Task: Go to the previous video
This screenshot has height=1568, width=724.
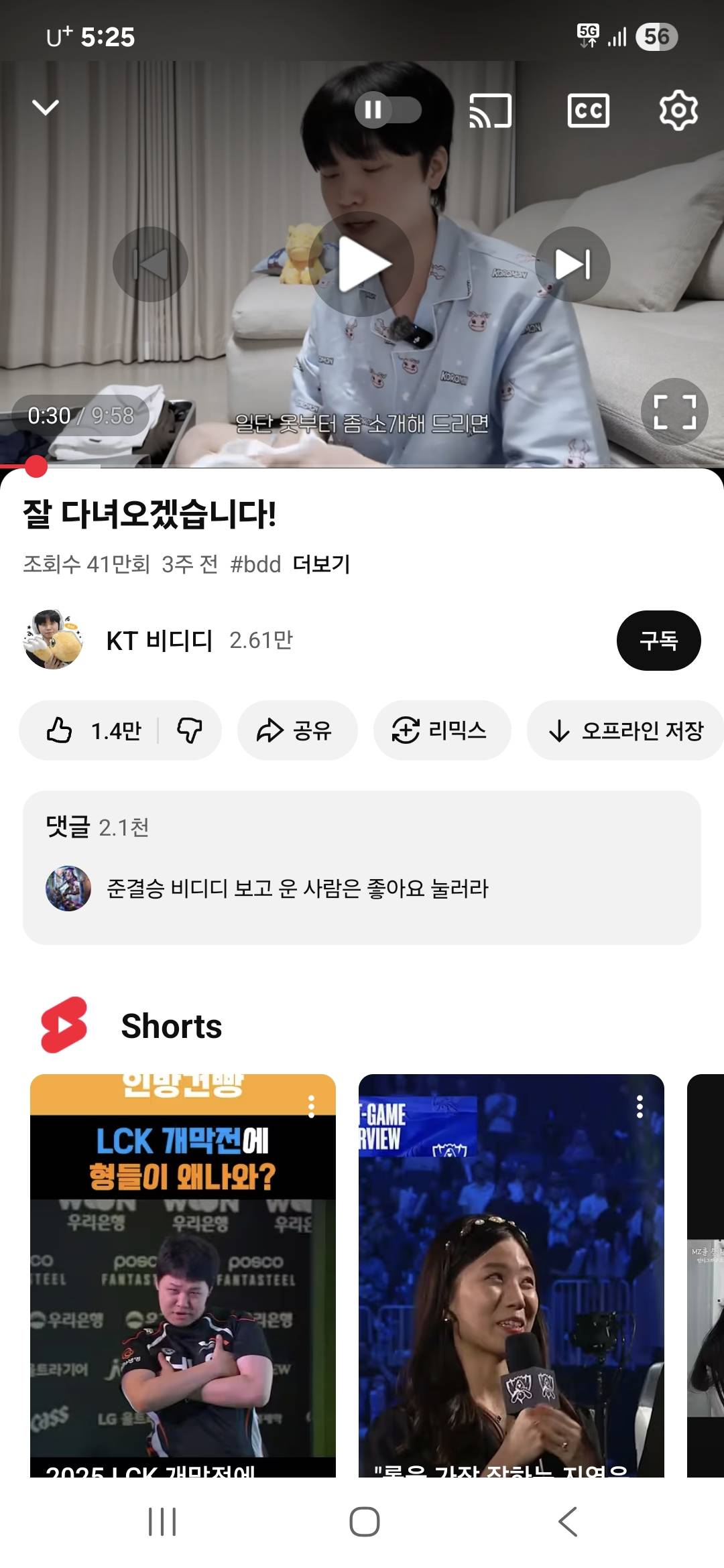Action: click(x=150, y=264)
